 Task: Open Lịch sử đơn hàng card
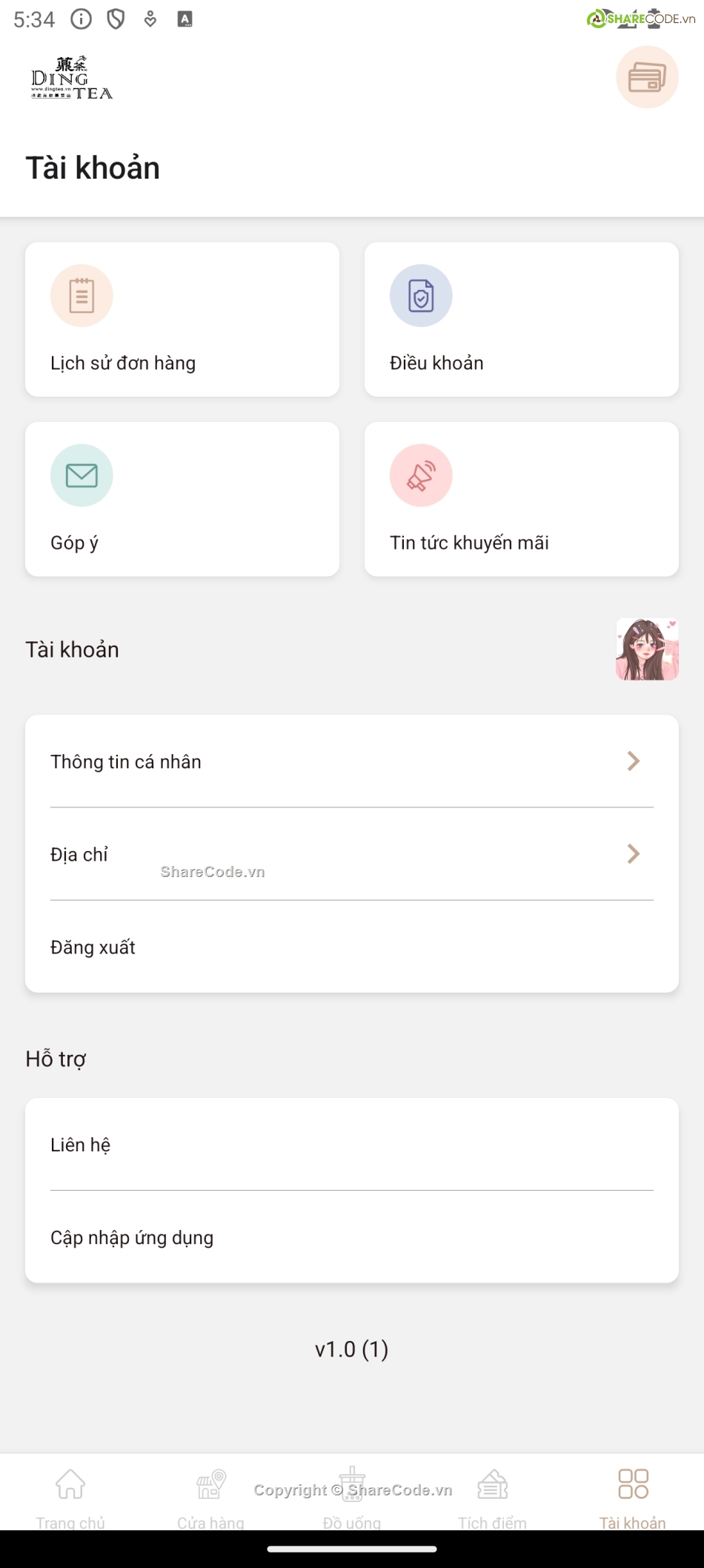point(182,320)
